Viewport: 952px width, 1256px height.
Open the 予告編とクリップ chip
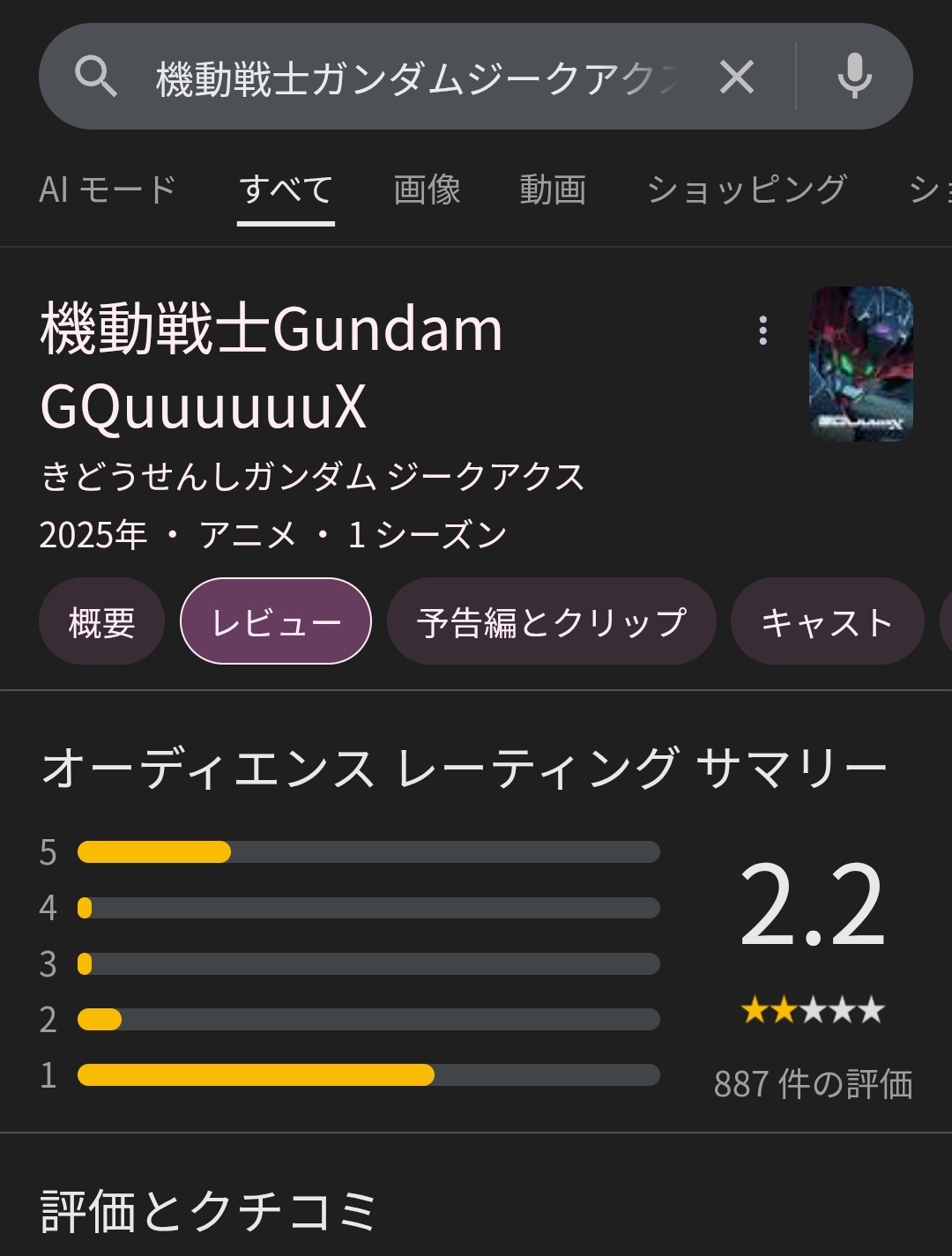point(551,621)
